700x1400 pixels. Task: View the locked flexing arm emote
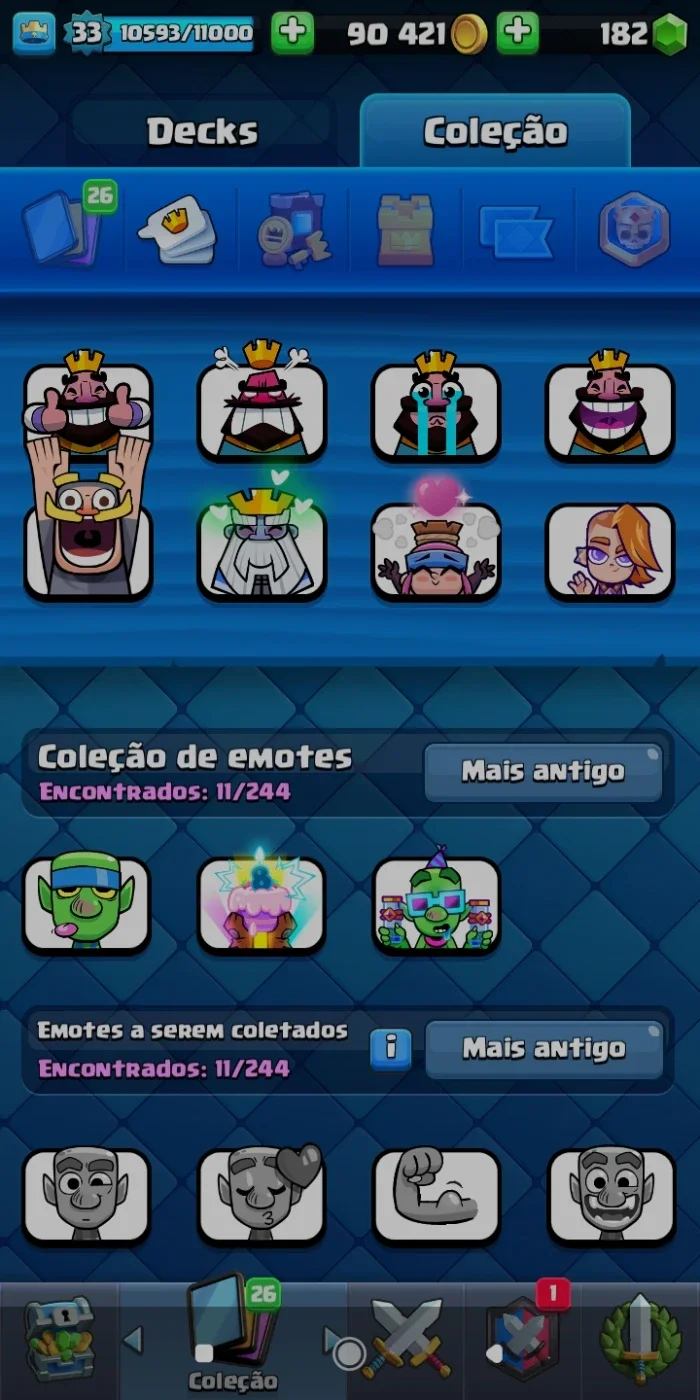tap(436, 1195)
